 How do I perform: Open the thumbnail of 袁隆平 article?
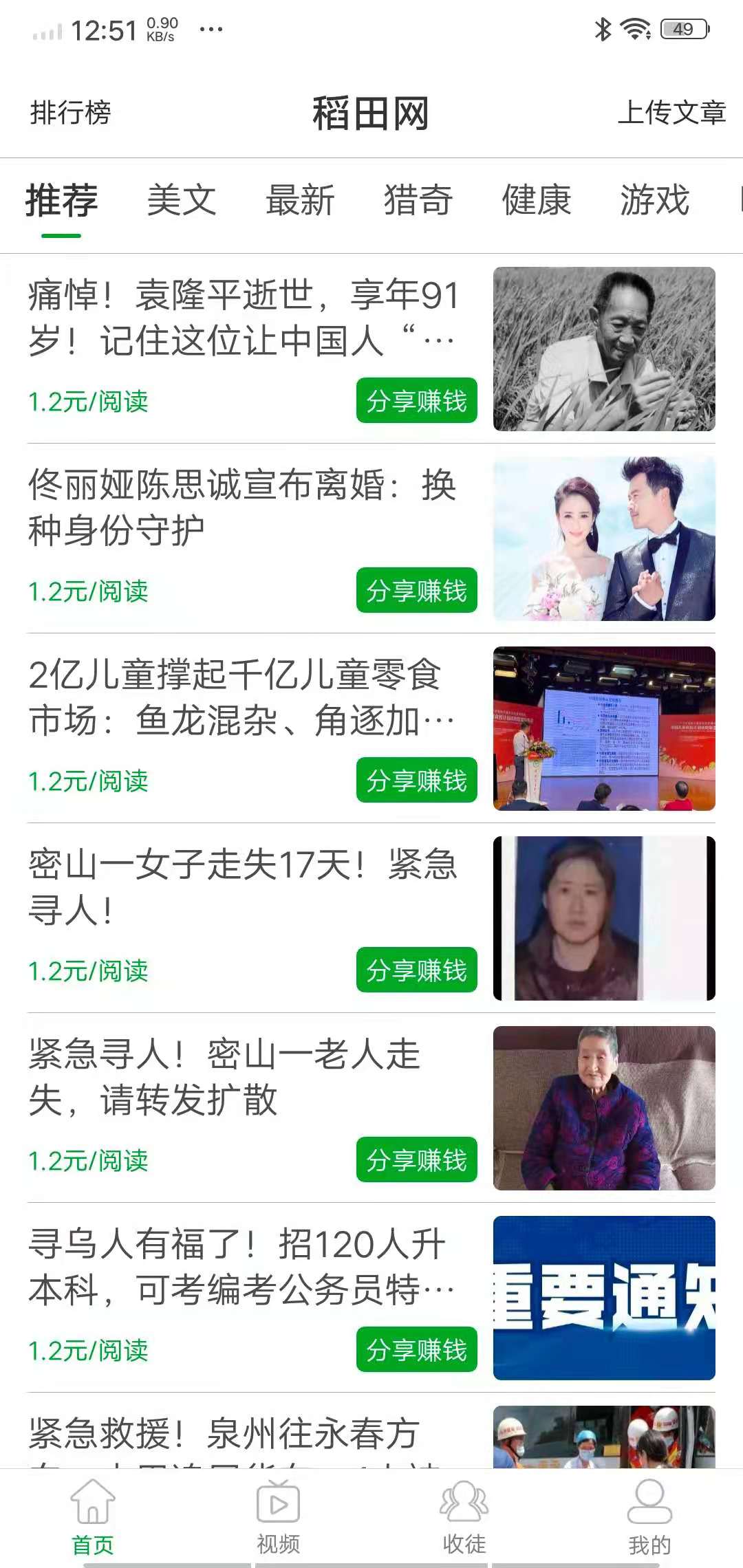point(605,349)
